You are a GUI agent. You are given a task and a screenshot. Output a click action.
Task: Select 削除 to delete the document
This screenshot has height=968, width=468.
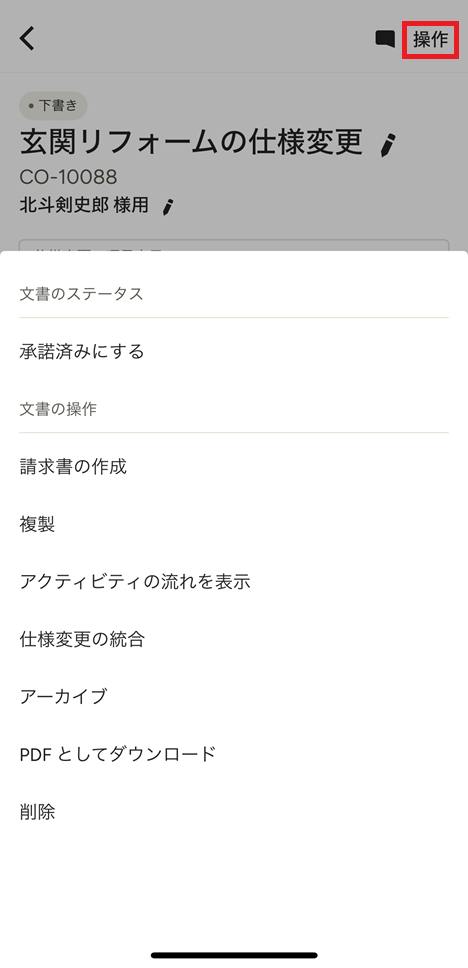tap(234, 812)
